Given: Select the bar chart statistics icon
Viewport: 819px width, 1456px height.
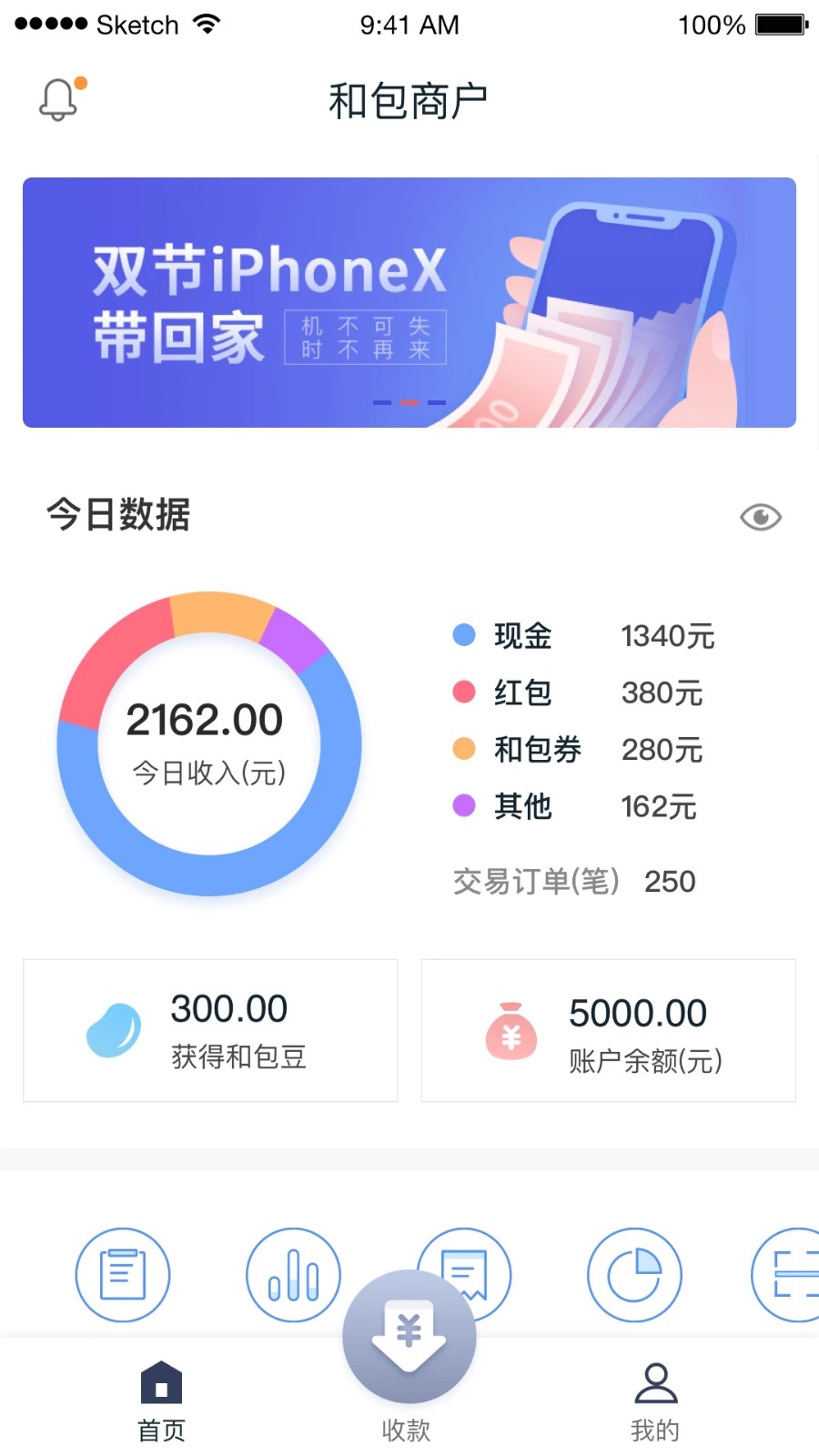Looking at the screenshot, I should click(293, 1274).
